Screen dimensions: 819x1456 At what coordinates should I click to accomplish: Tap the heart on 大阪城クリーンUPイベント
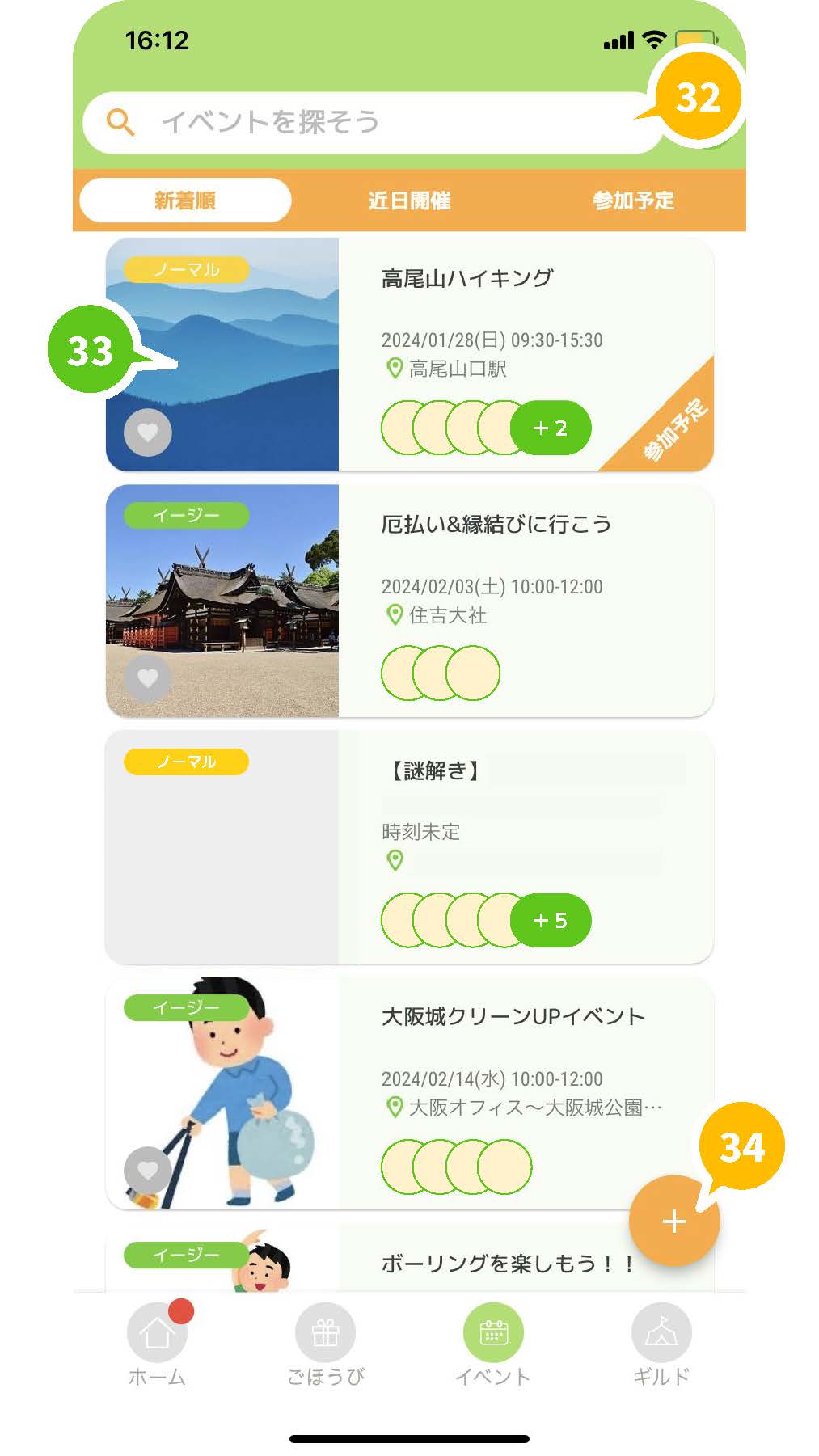[x=147, y=1171]
